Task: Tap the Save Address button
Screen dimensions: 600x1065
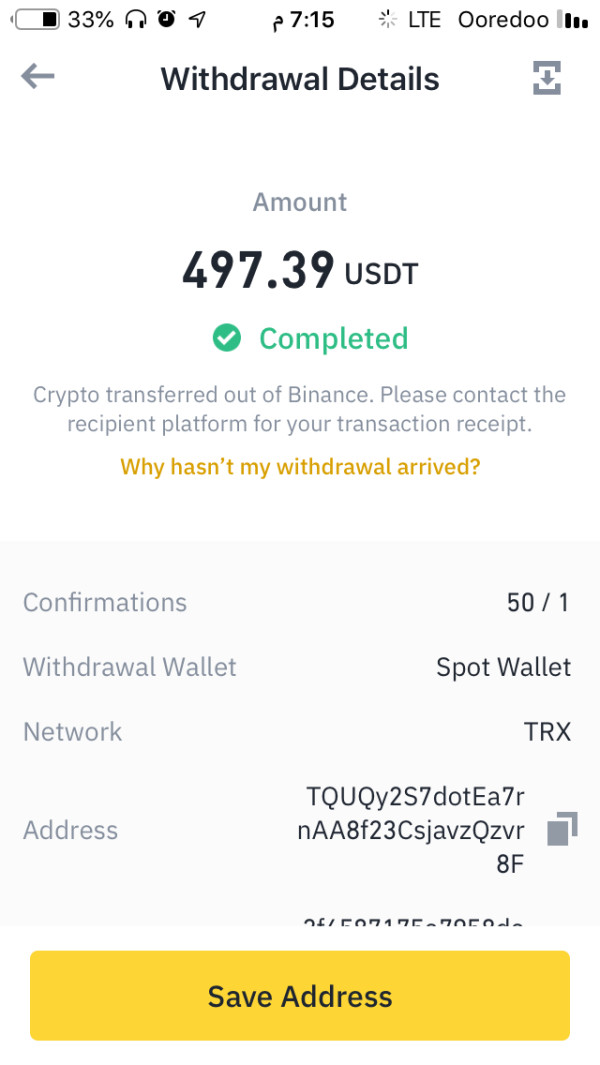Action: pyautogui.click(x=300, y=996)
